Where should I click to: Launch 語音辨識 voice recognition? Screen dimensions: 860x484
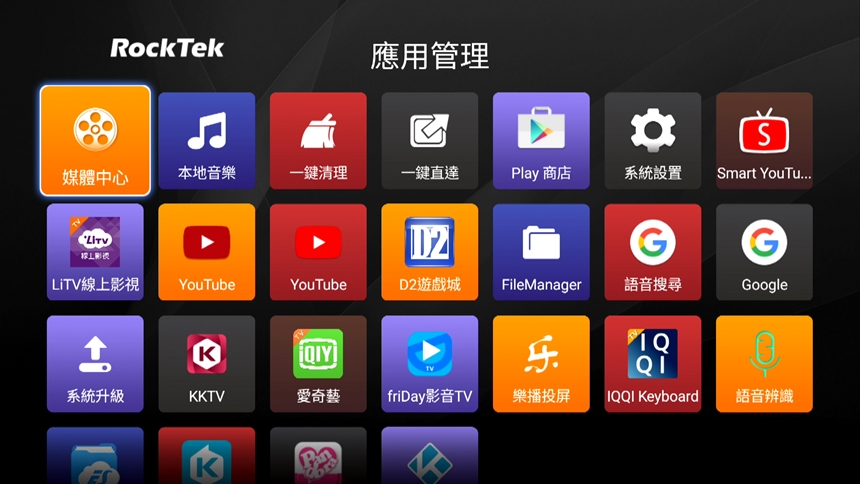[764, 364]
